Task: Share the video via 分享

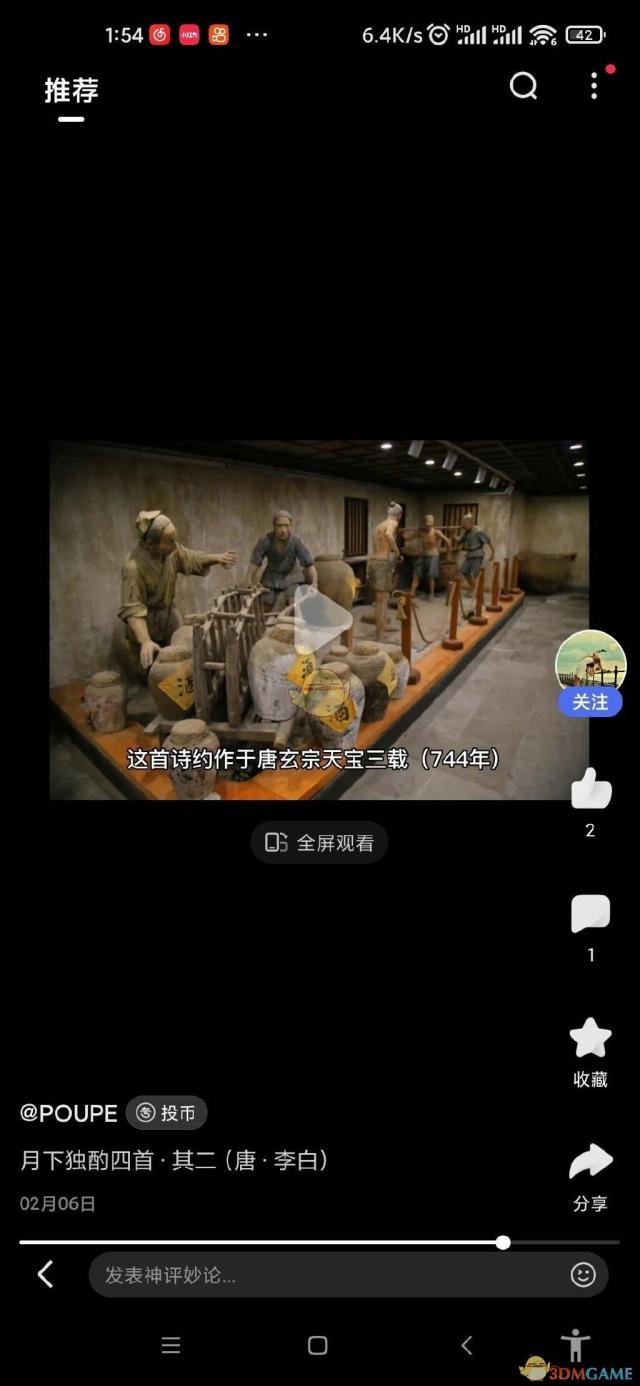Action: tap(590, 1163)
